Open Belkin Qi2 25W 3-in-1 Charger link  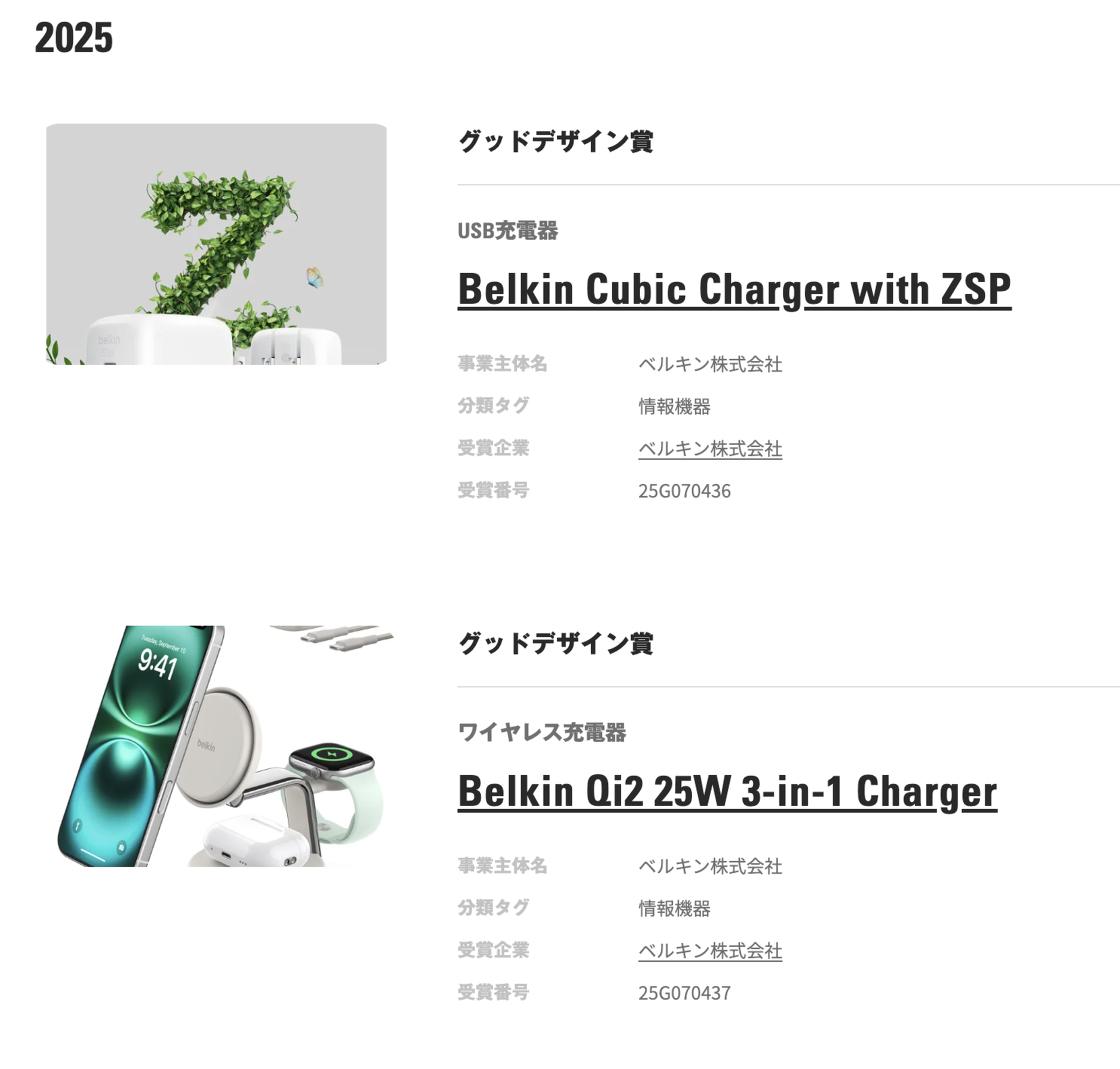pyautogui.click(x=727, y=792)
